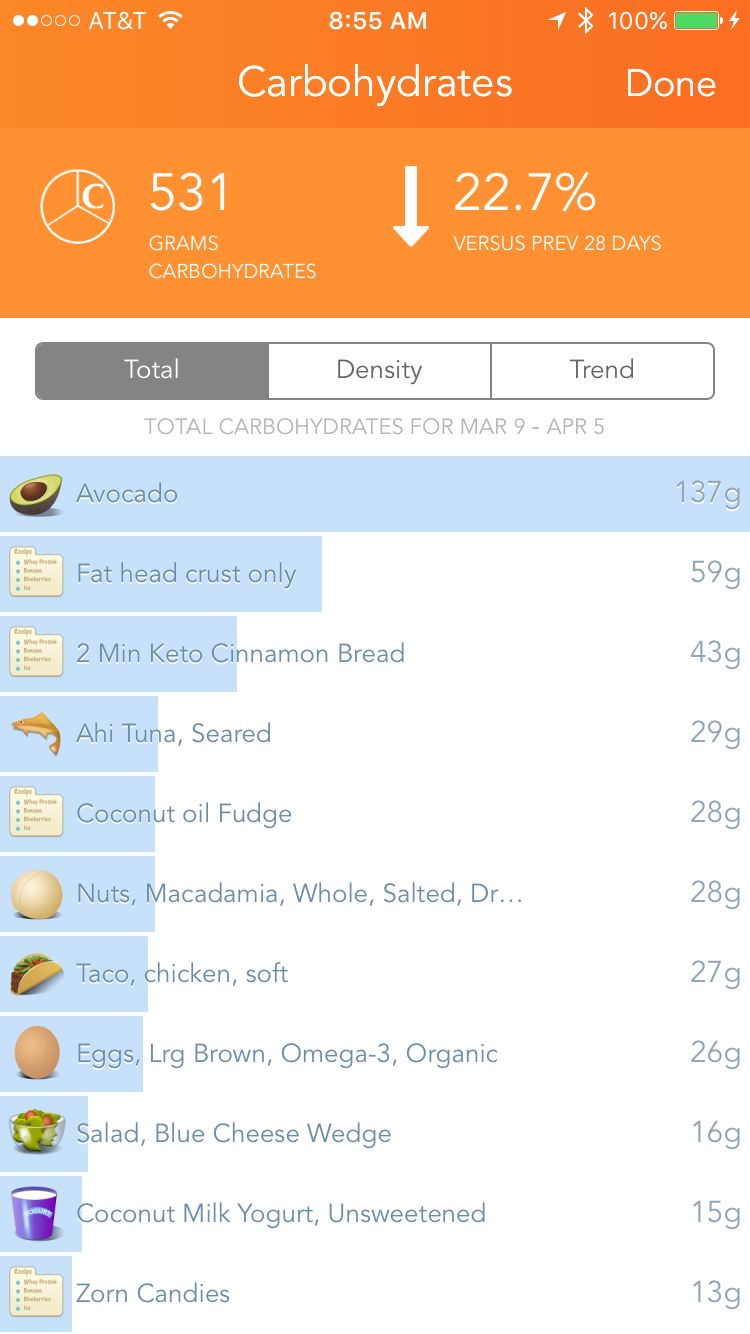Switch to the Trend tab
Viewport: 750px width, 1334px height.
[x=602, y=370]
